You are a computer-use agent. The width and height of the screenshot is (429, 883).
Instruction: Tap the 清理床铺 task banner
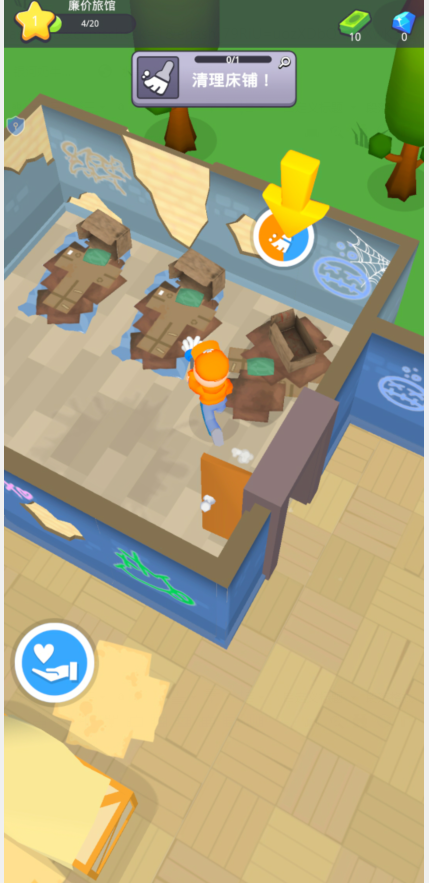214,79
